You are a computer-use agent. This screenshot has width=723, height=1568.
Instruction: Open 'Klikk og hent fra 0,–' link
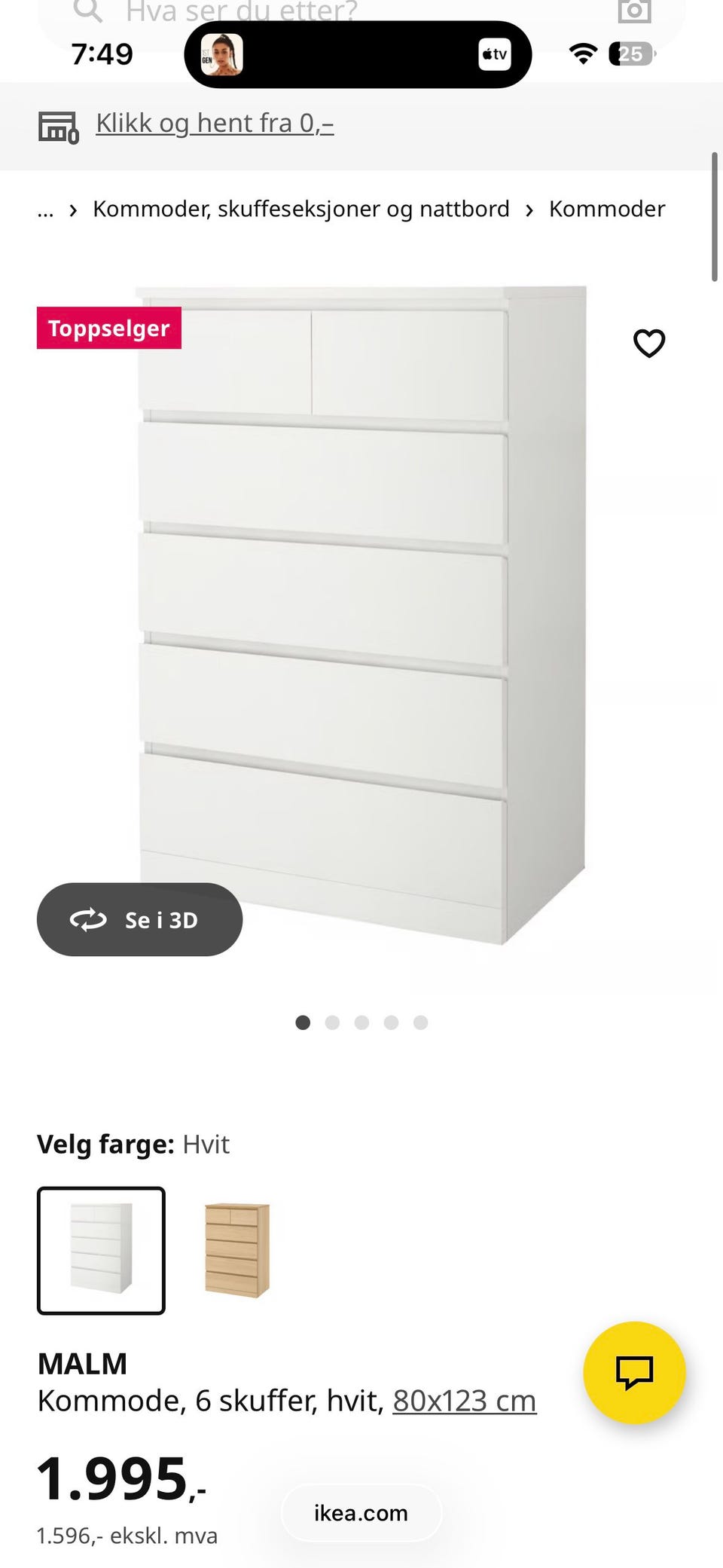(215, 123)
